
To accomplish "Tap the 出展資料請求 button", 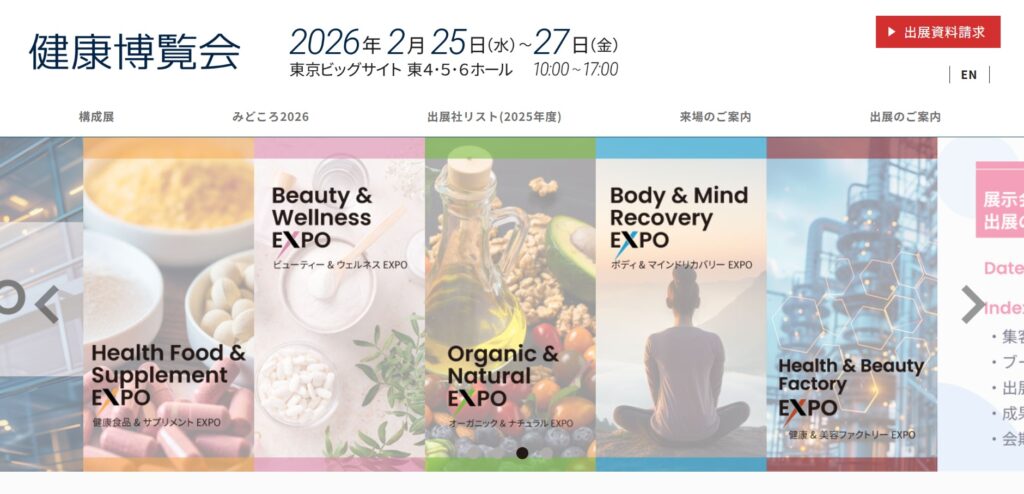I will click(937, 32).
